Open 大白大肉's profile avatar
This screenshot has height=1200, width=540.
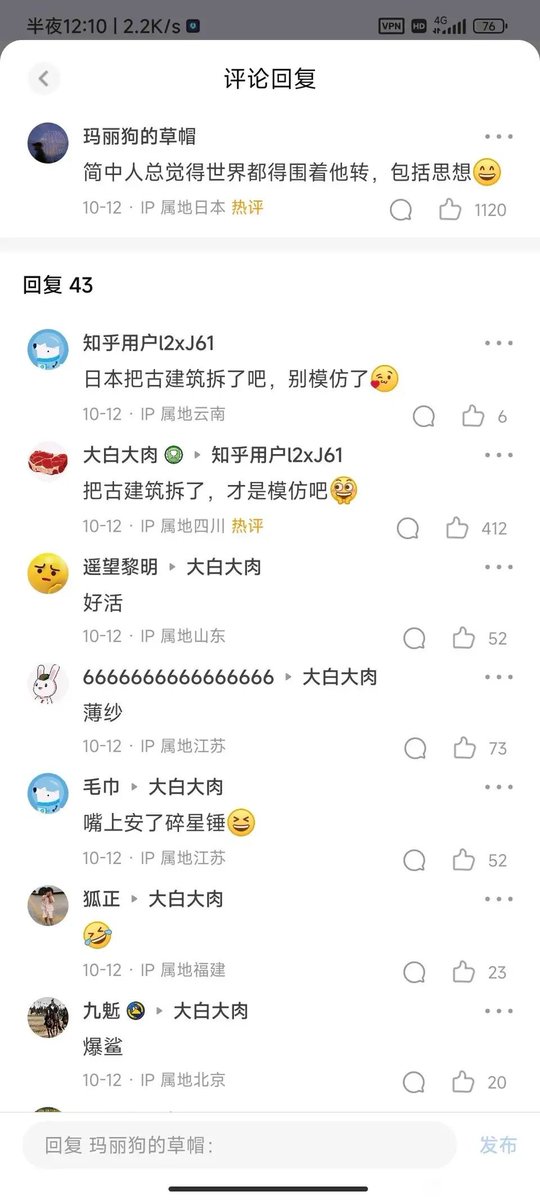click(x=47, y=461)
